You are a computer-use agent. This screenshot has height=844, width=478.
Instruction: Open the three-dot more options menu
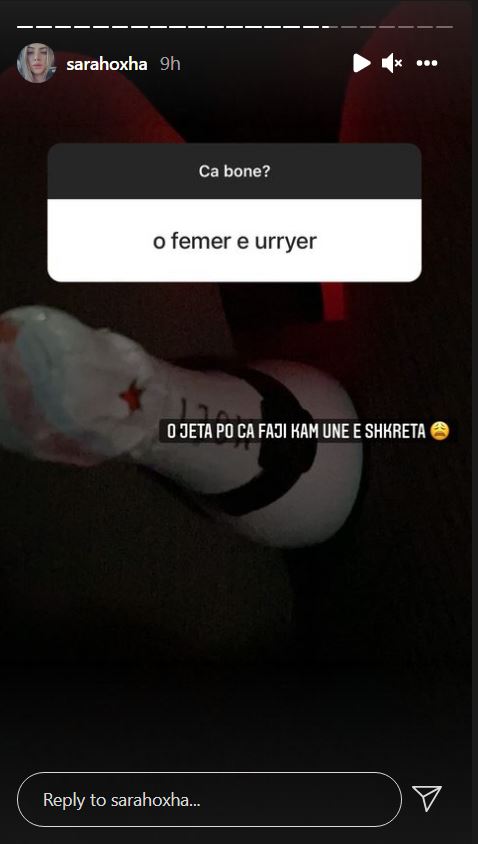click(427, 64)
